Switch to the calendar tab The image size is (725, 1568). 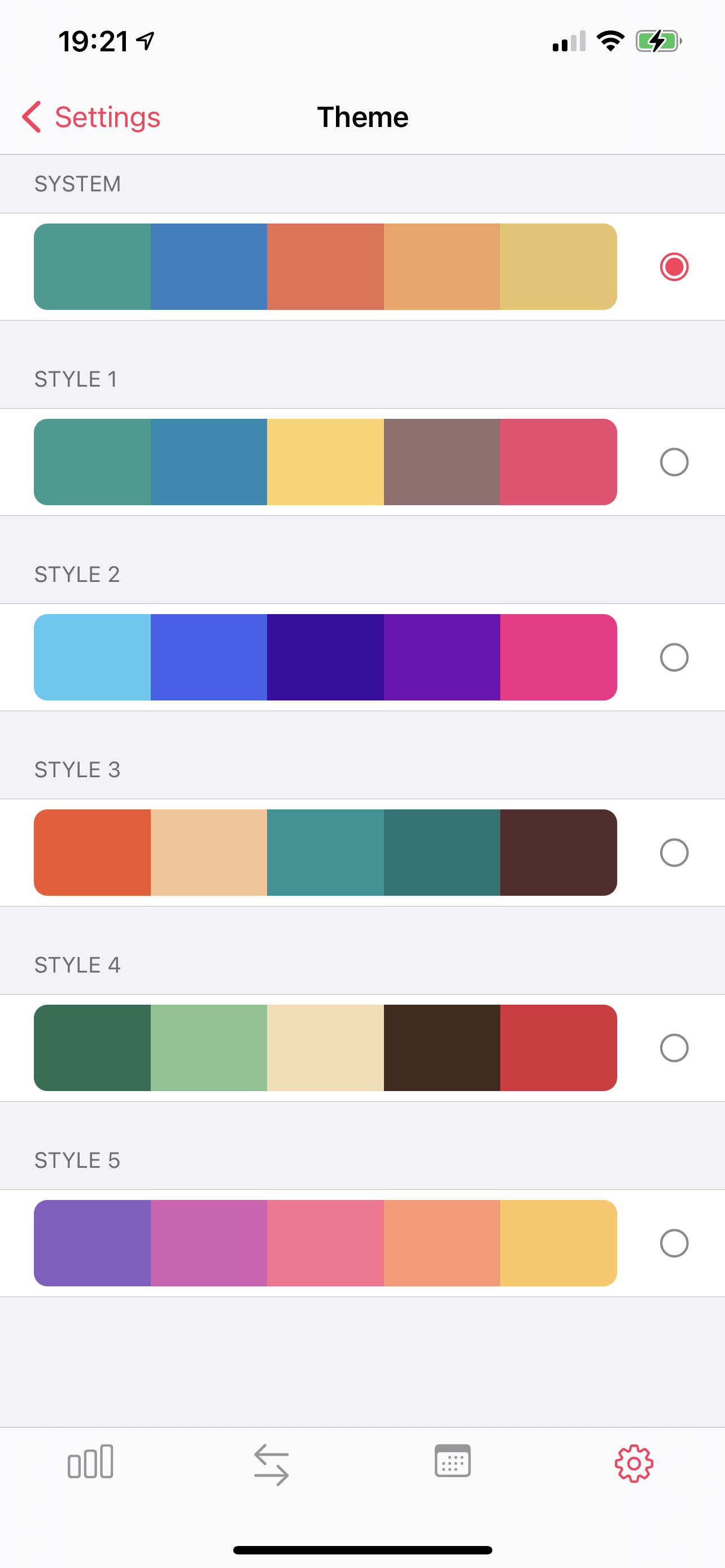pos(452,1462)
